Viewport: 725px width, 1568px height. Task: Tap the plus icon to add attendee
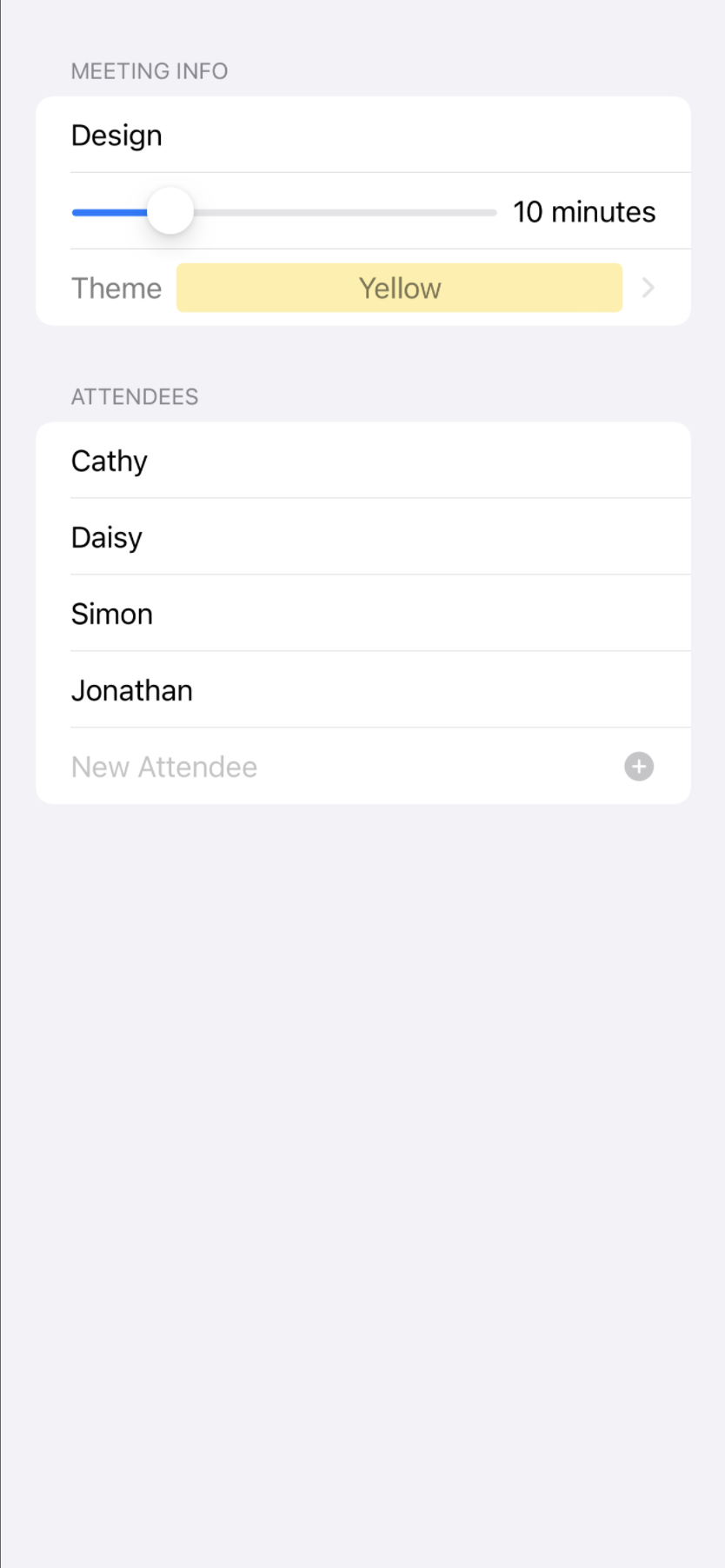pyautogui.click(x=639, y=766)
